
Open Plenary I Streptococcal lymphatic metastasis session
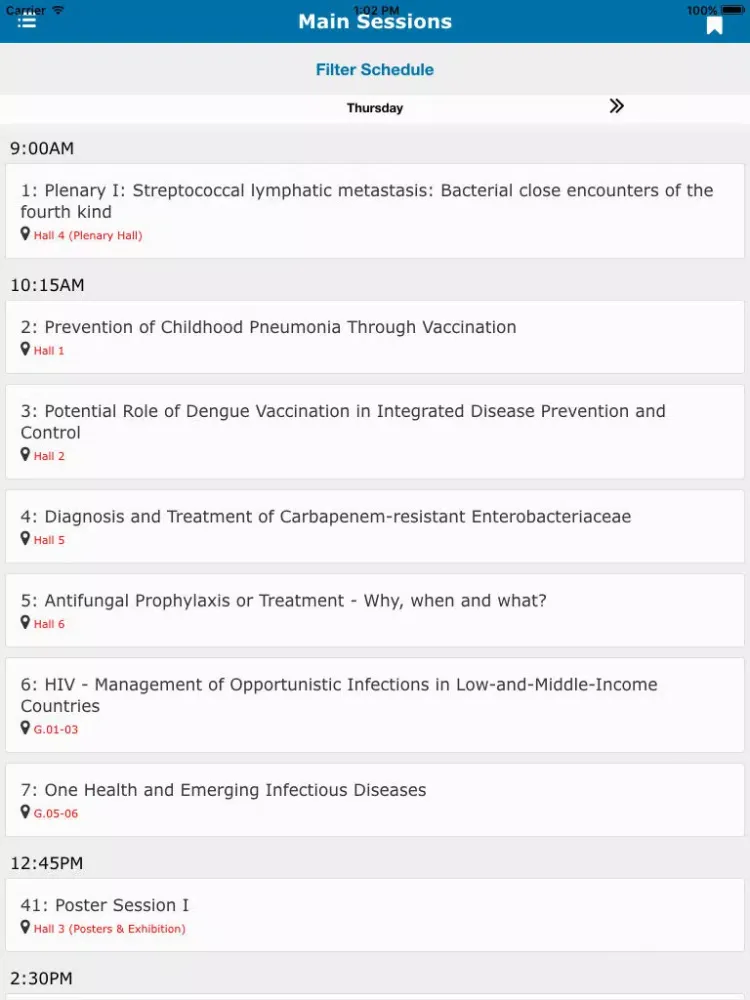tap(375, 211)
